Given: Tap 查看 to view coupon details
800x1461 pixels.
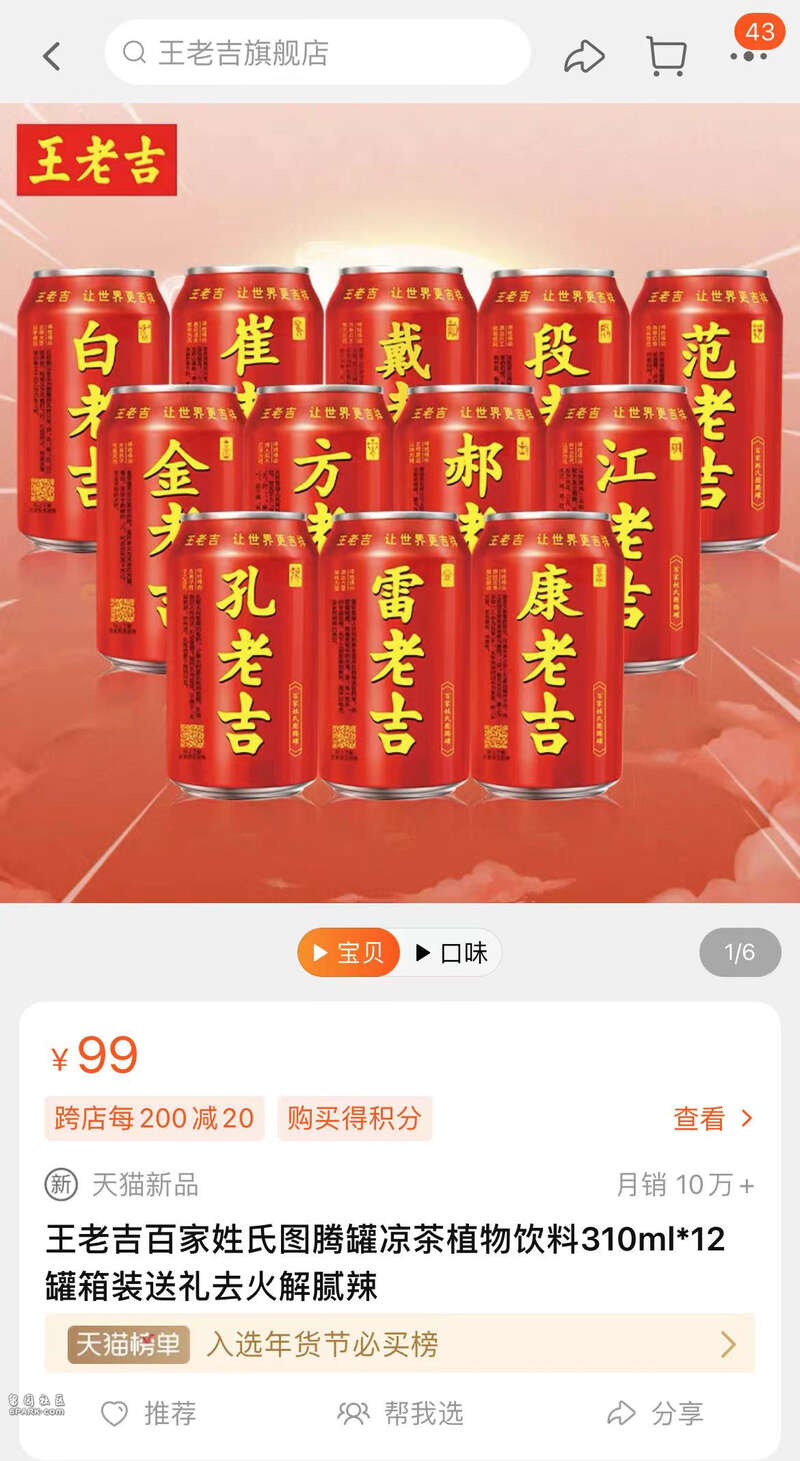Looking at the screenshot, I should tap(713, 1119).
